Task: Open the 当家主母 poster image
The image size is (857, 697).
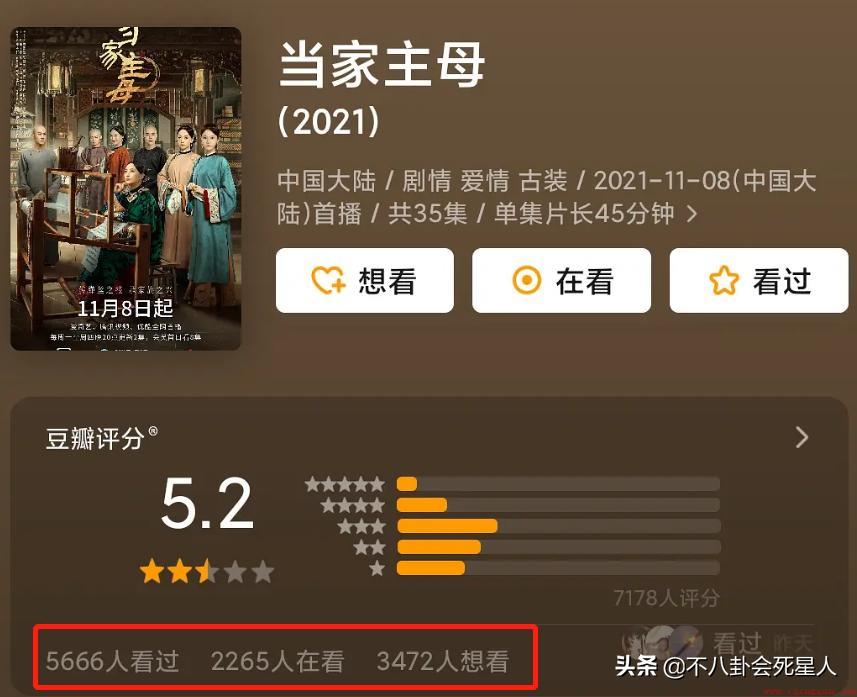Action: click(126, 188)
